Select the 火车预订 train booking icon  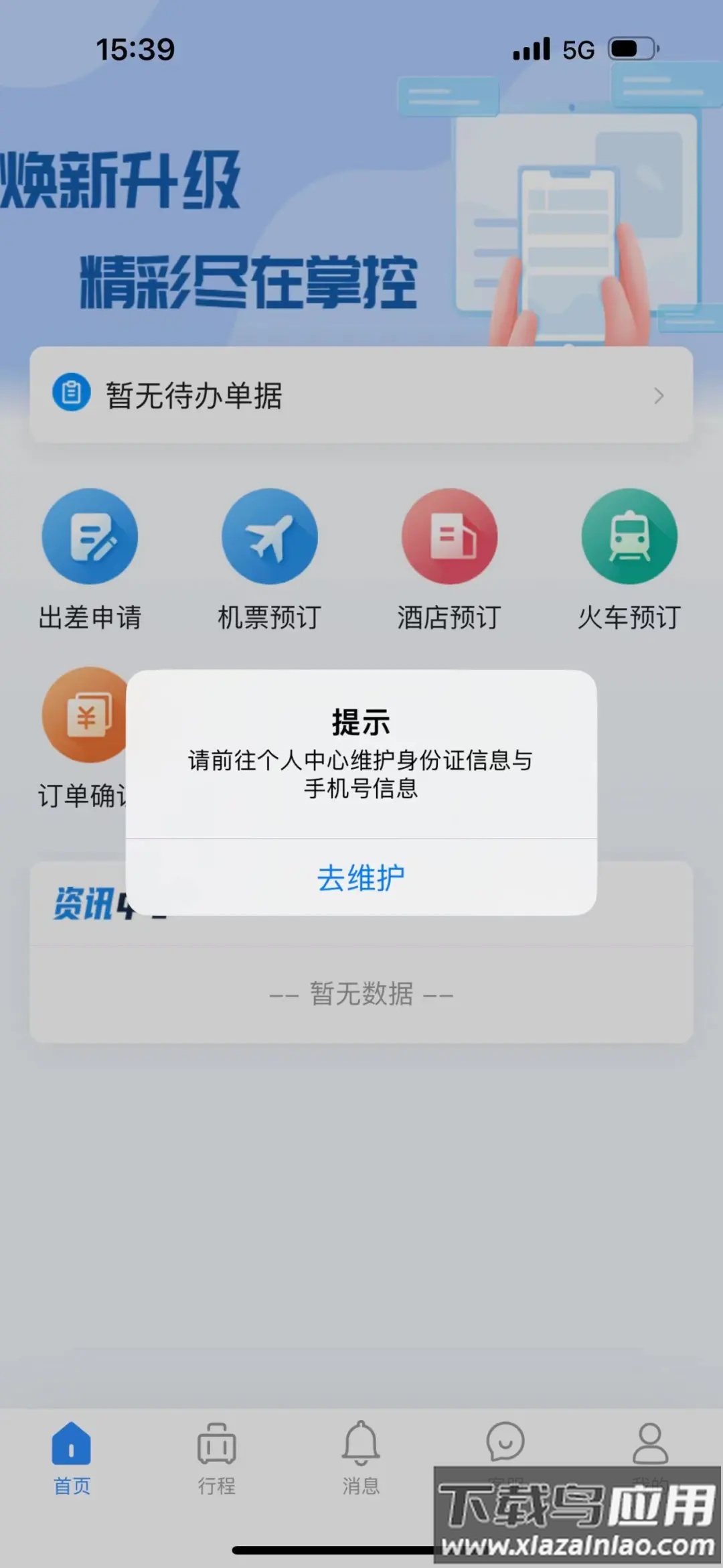(x=629, y=536)
